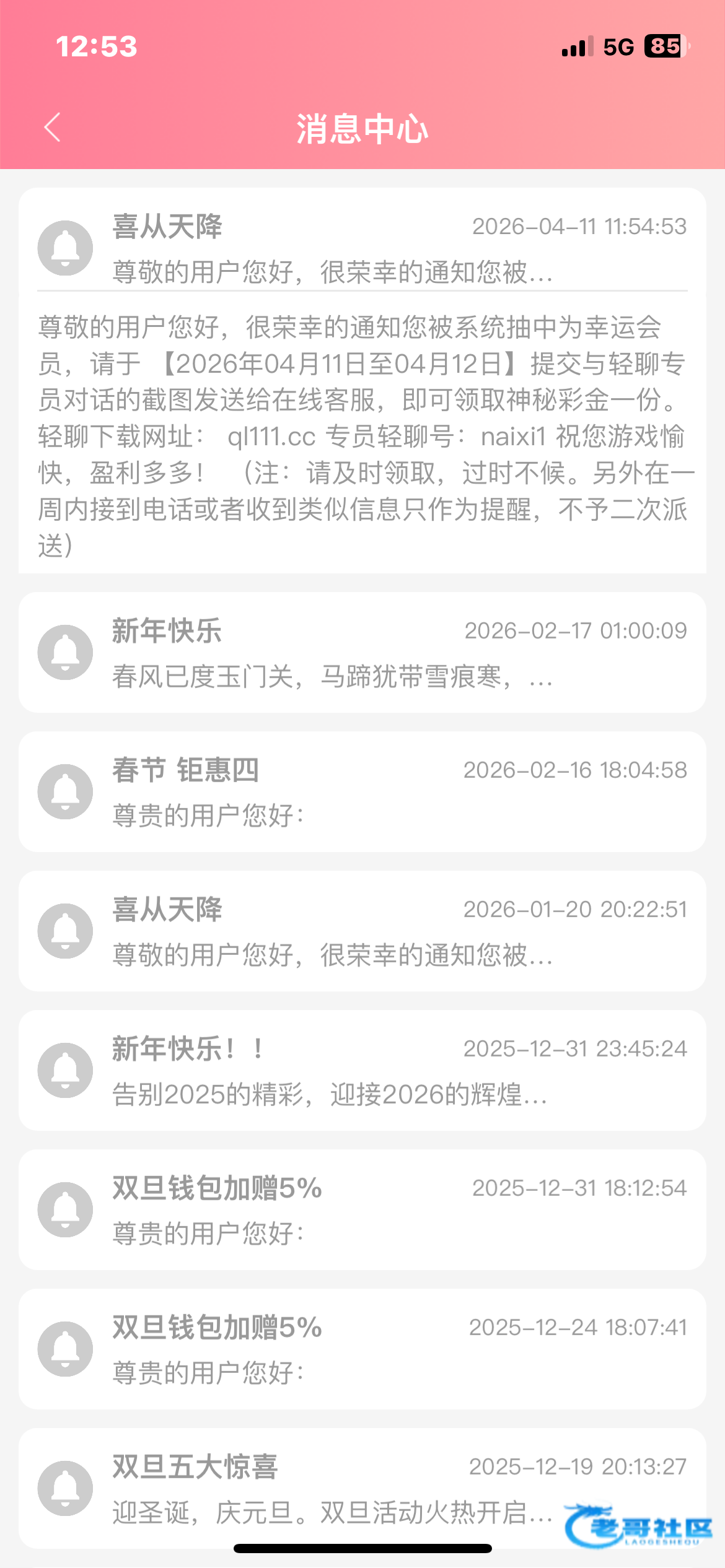This screenshot has width=725, height=1568.
Task: View the 新年快乐！！ message from 2025-12-31
Action: [x=362, y=1071]
